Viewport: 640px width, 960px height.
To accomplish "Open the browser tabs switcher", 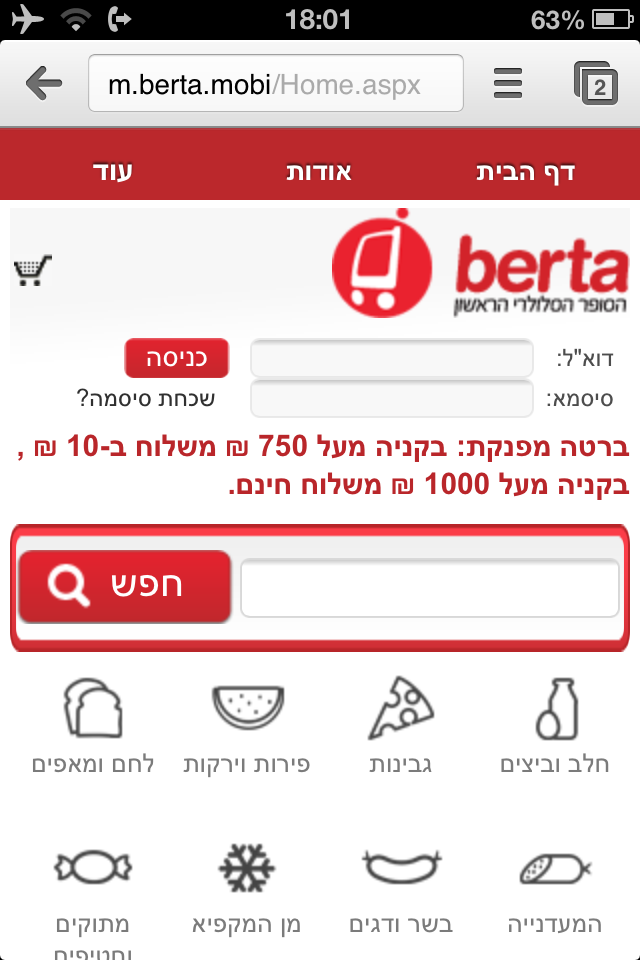I will coord(596,83).
